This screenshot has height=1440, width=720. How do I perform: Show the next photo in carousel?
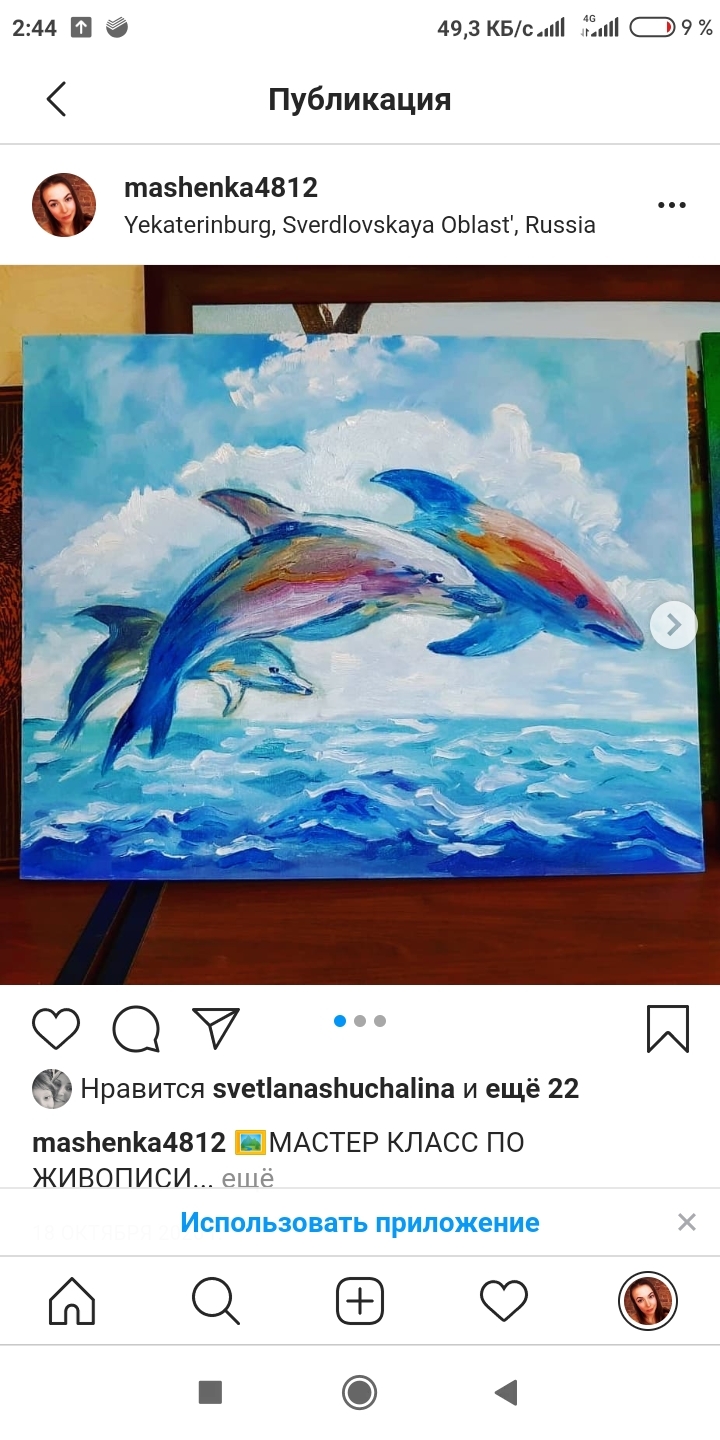point(673,626)
